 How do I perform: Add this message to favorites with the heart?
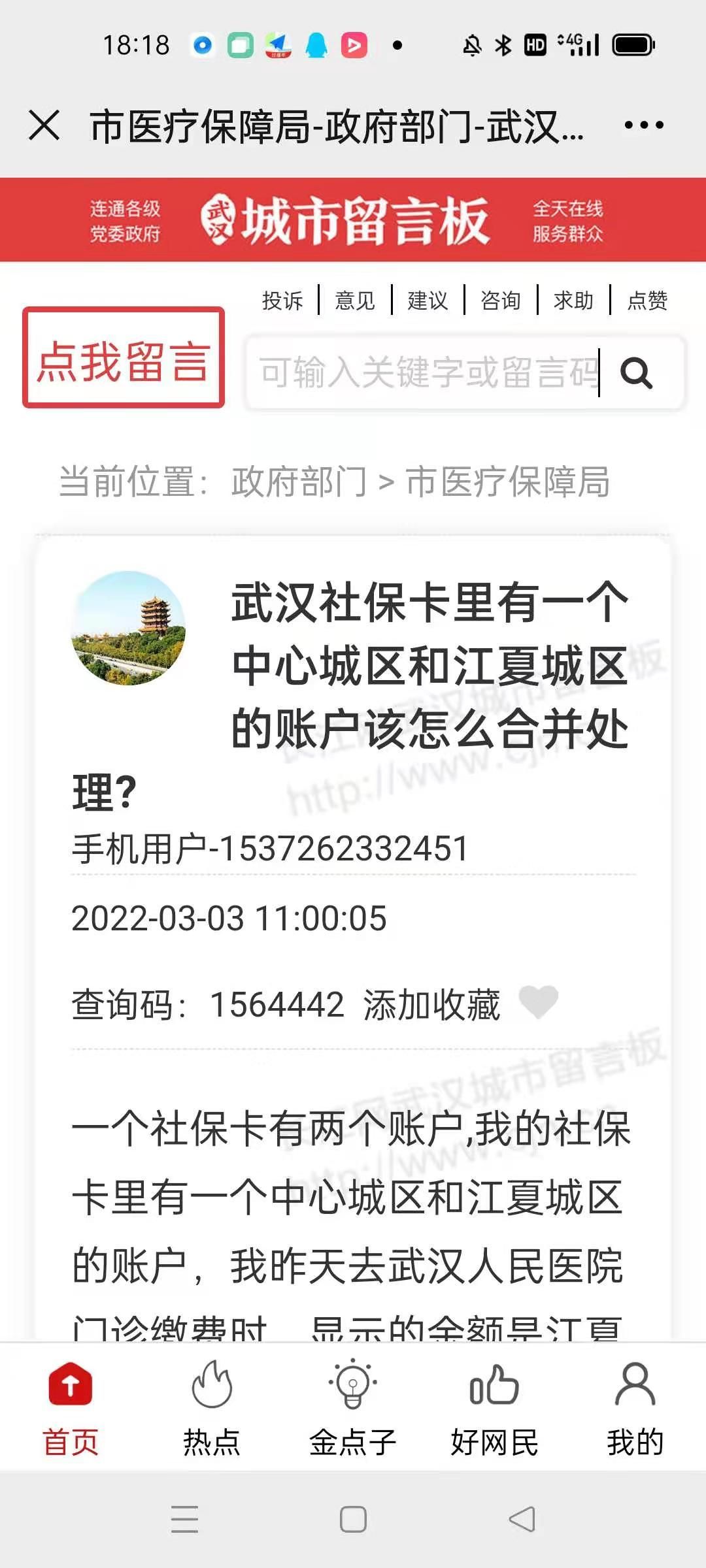(538, 1002)
